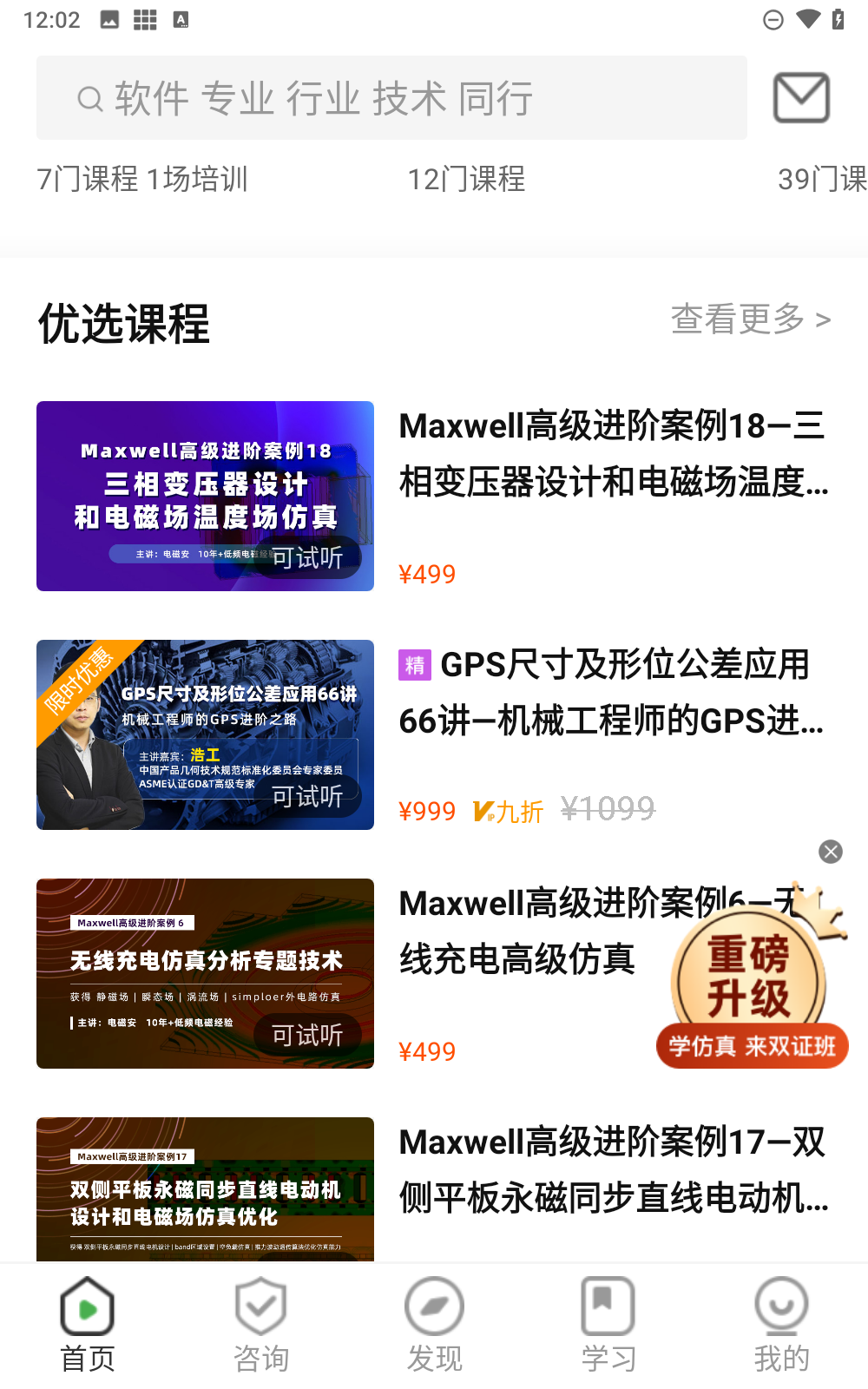The height and width of the screenshot is (1389, 868).
Task: Switch to the 咨询 tab
Action: pos(260,1324)
